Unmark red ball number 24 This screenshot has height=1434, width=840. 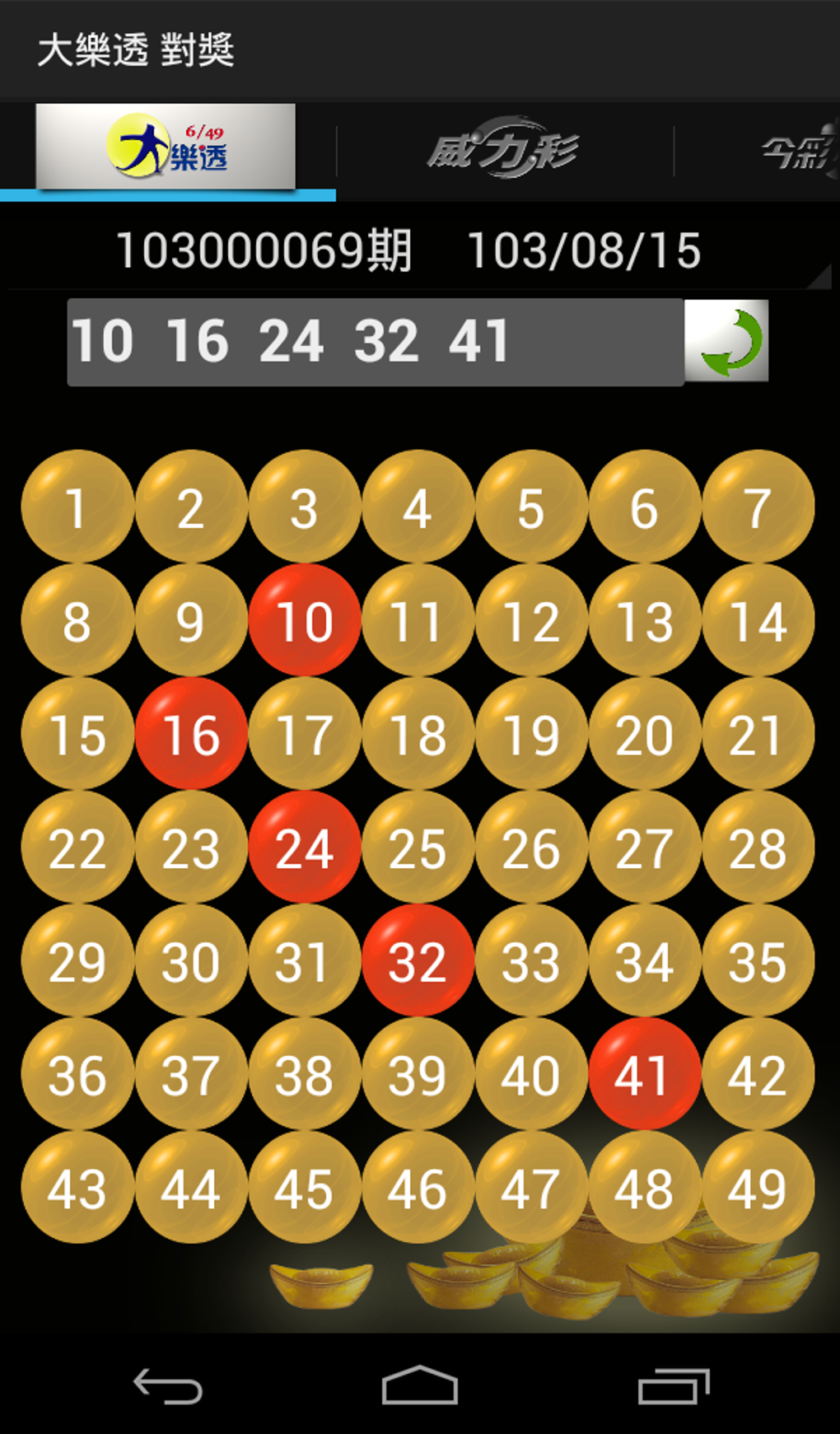[x=305, y=848]
